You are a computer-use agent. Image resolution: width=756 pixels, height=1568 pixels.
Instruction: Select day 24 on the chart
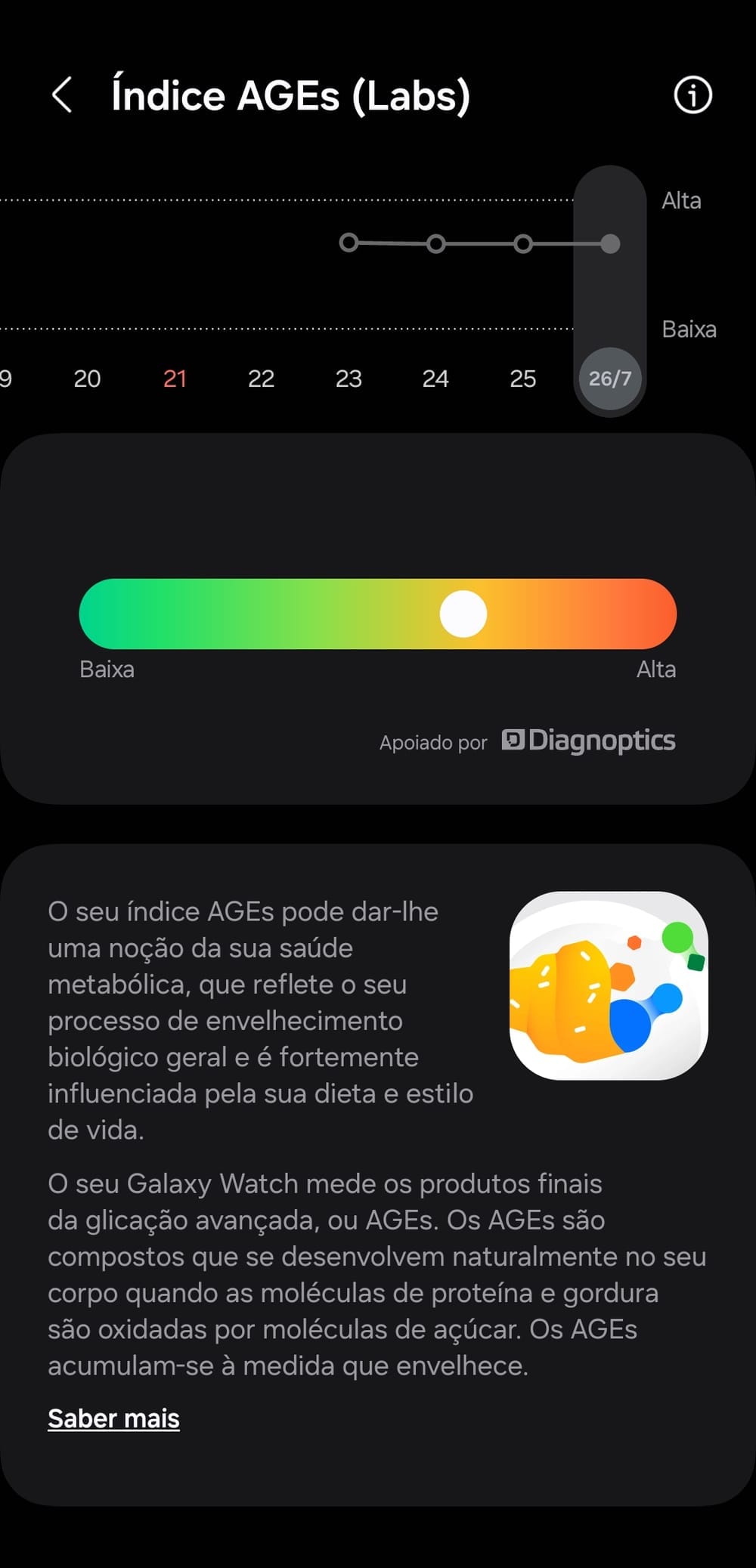coord(435,379)
